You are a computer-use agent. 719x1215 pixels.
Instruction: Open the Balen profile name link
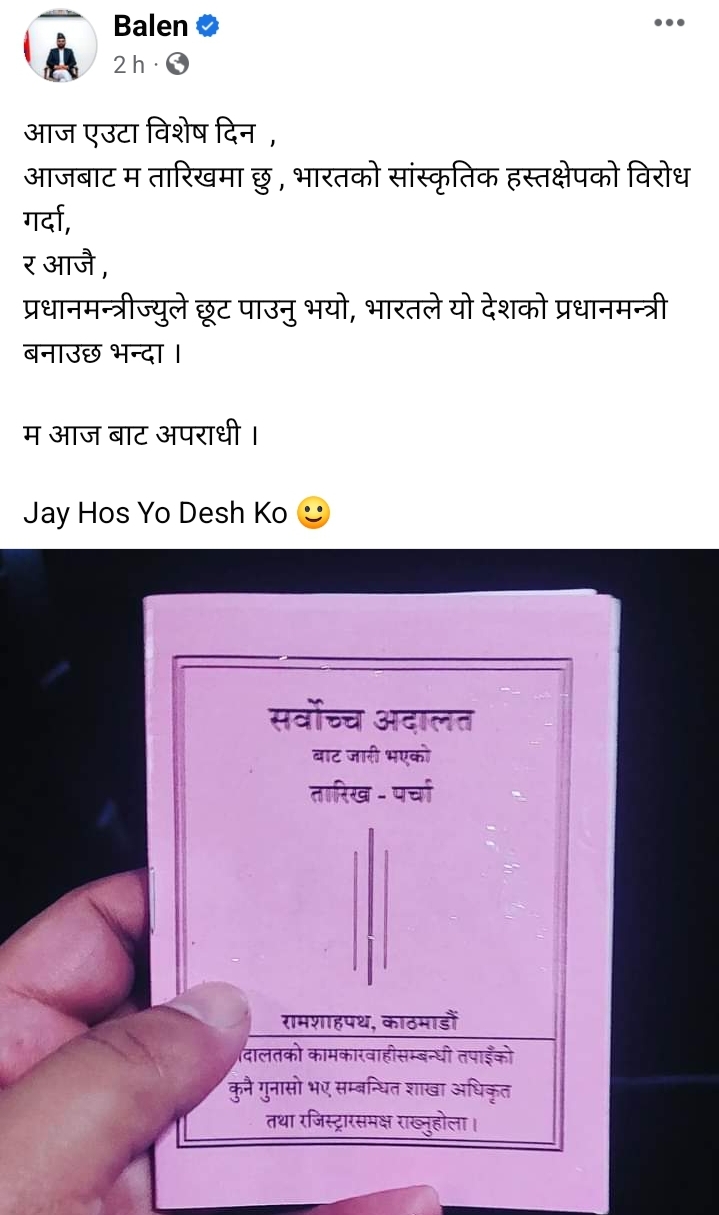click(150, 27)
